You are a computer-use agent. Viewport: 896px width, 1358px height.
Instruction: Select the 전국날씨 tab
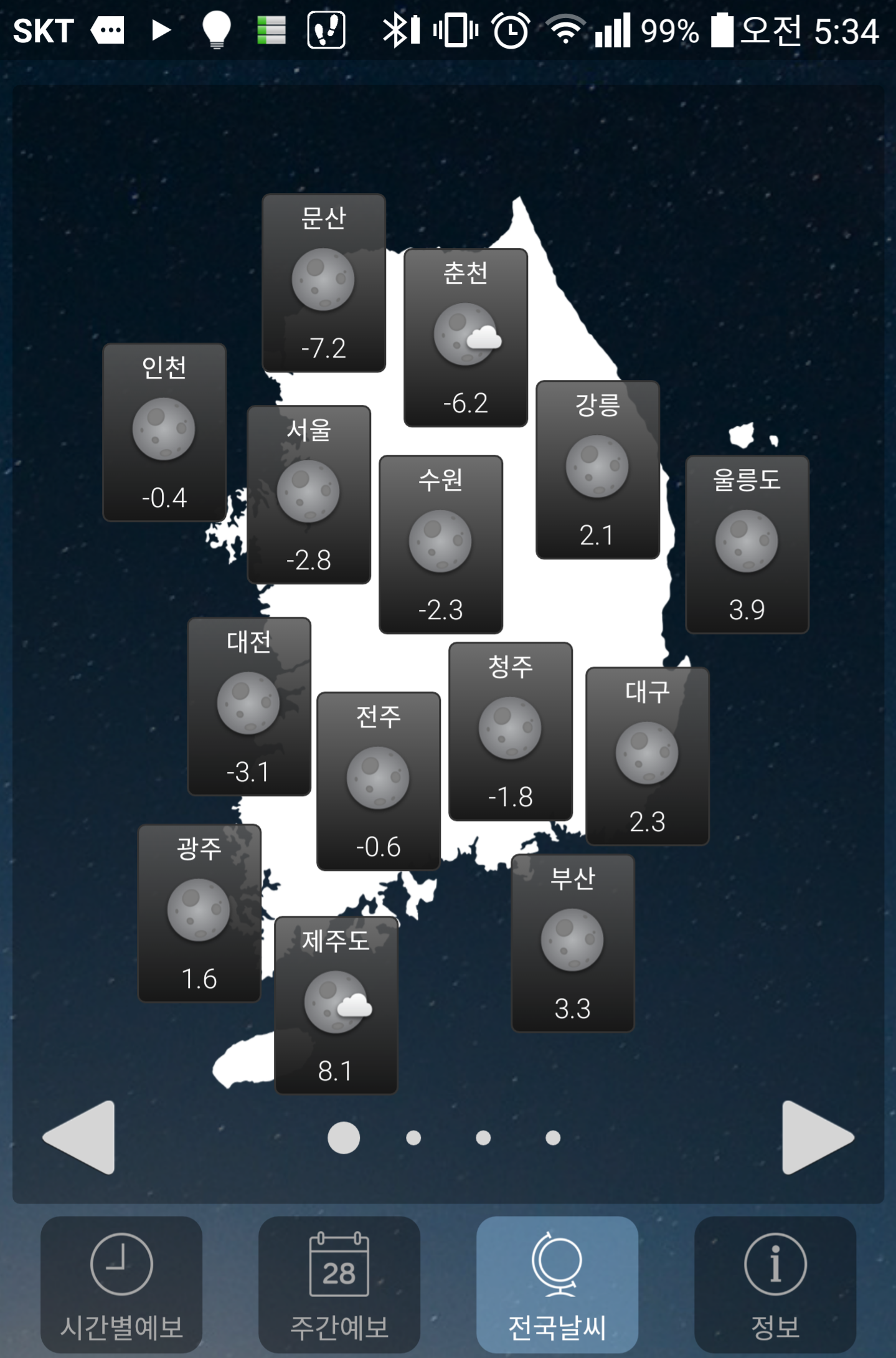click(x=557, y=1284)
